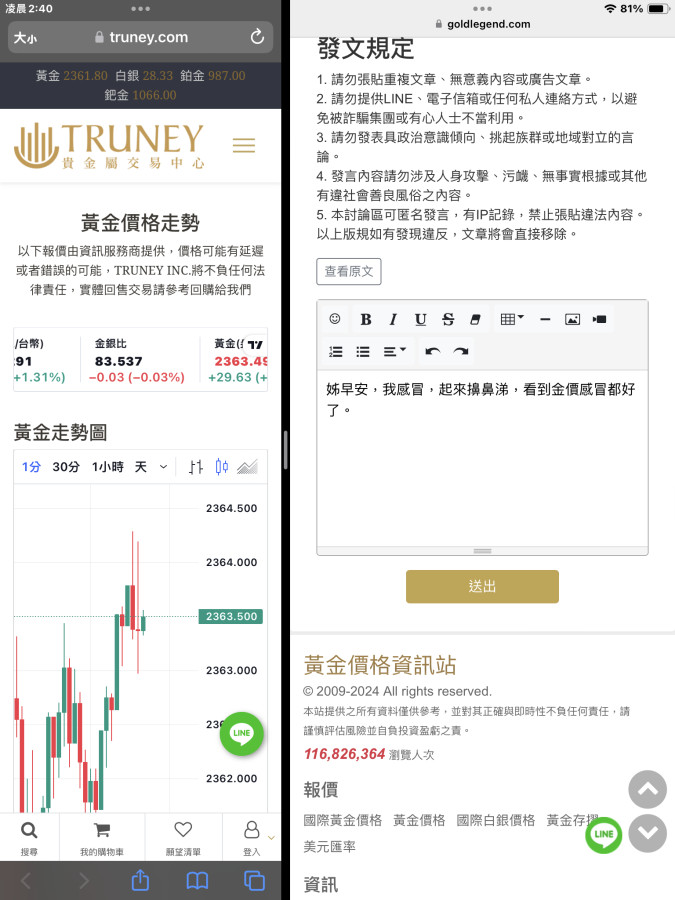Apply underline formatting
The height and width of the screenshot is (900, 675).
click(x=420, y=319)
